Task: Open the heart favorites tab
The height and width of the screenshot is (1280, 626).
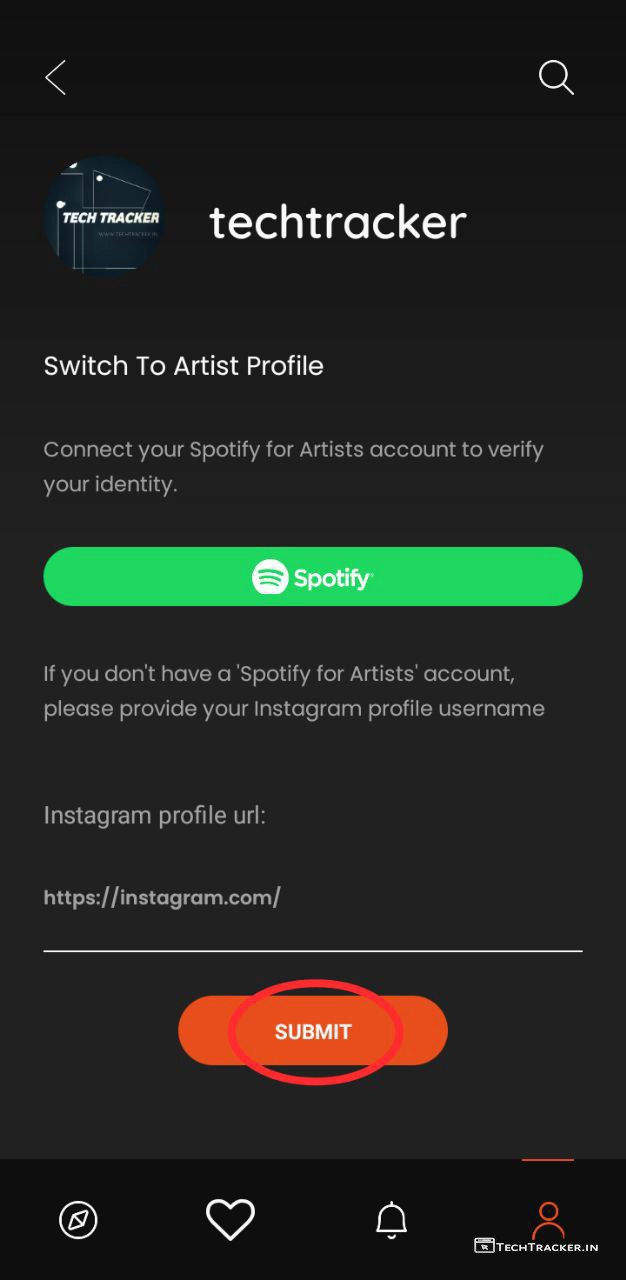Action: pyautogui.click(x=230, y=1220)
